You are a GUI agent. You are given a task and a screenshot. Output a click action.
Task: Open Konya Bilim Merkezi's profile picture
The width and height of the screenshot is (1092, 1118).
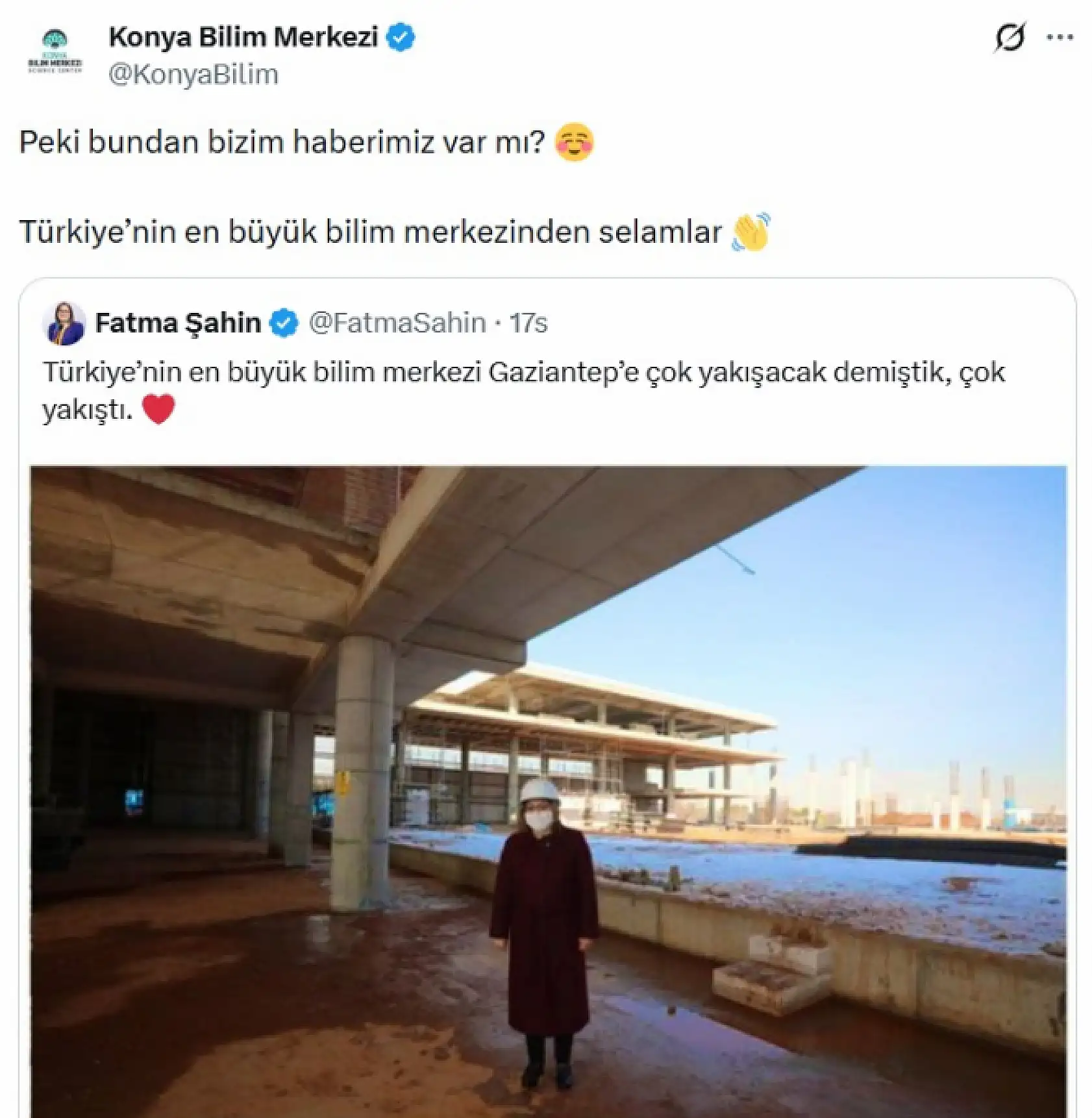pyautogui.click(x=57, y=49)
